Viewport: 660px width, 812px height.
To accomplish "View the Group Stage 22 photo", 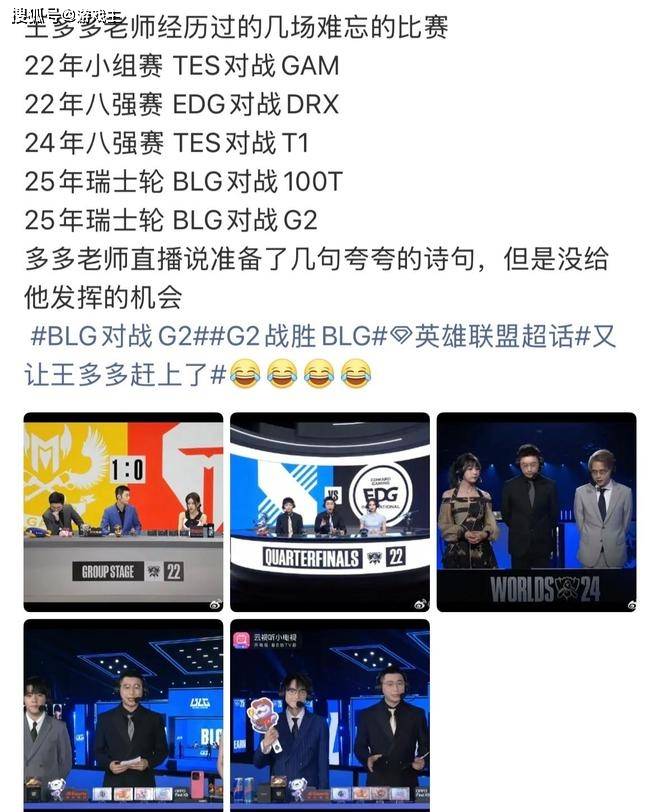I will [x=123, y=511].
